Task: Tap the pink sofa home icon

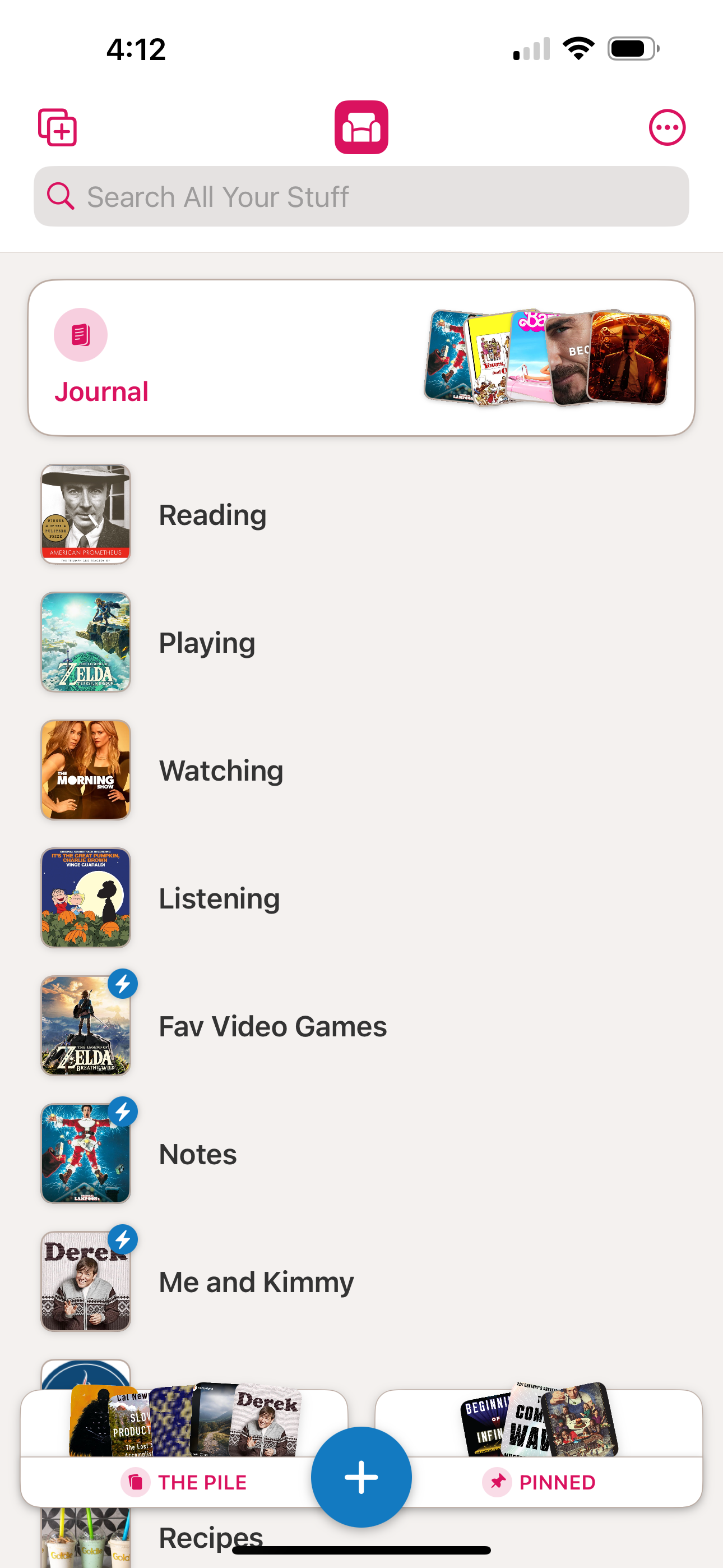Action: [361, 127]
